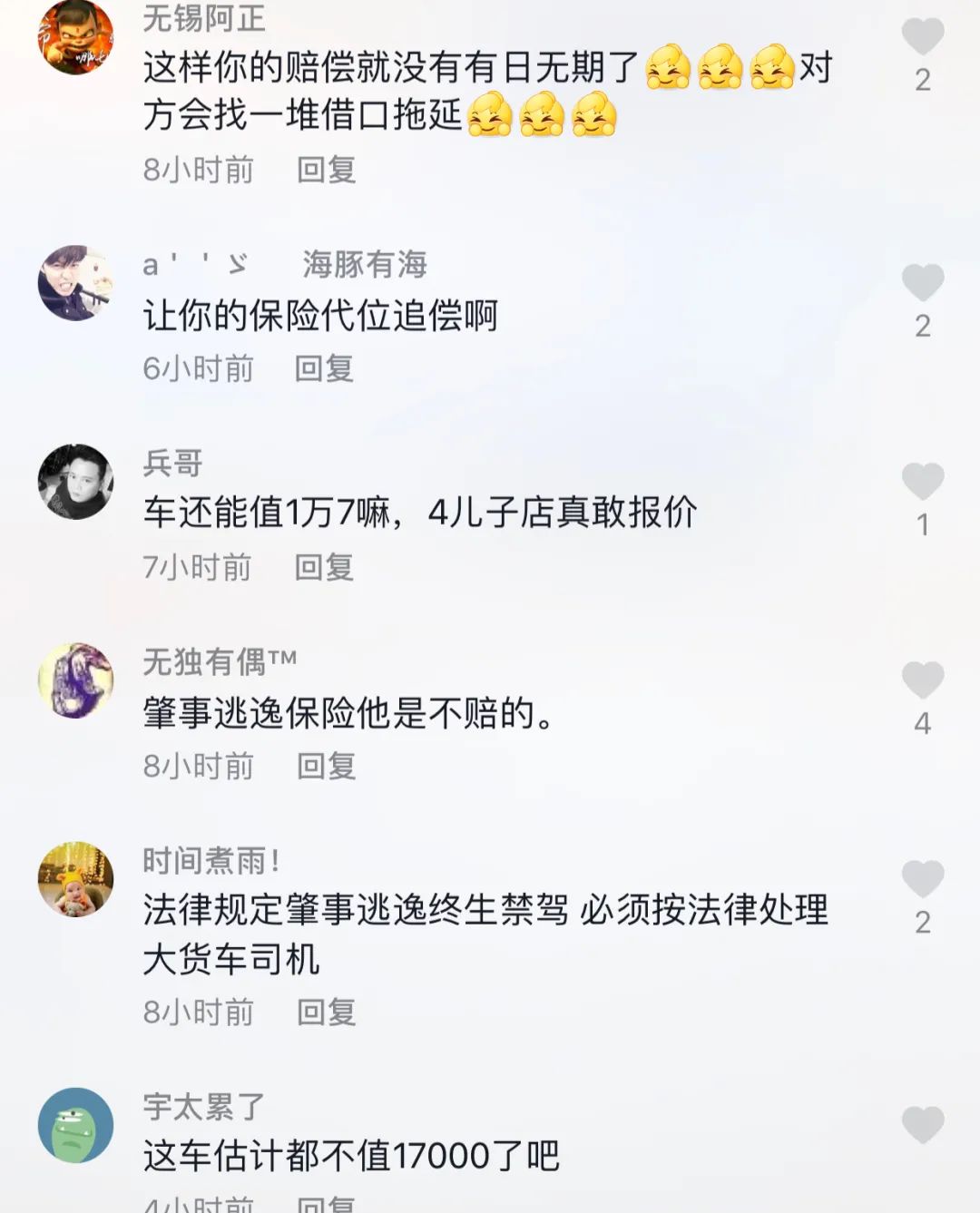Like 无锡阿正's comment
The width and height of the screenshot is (980, 1213).
(x=922, y=37)
